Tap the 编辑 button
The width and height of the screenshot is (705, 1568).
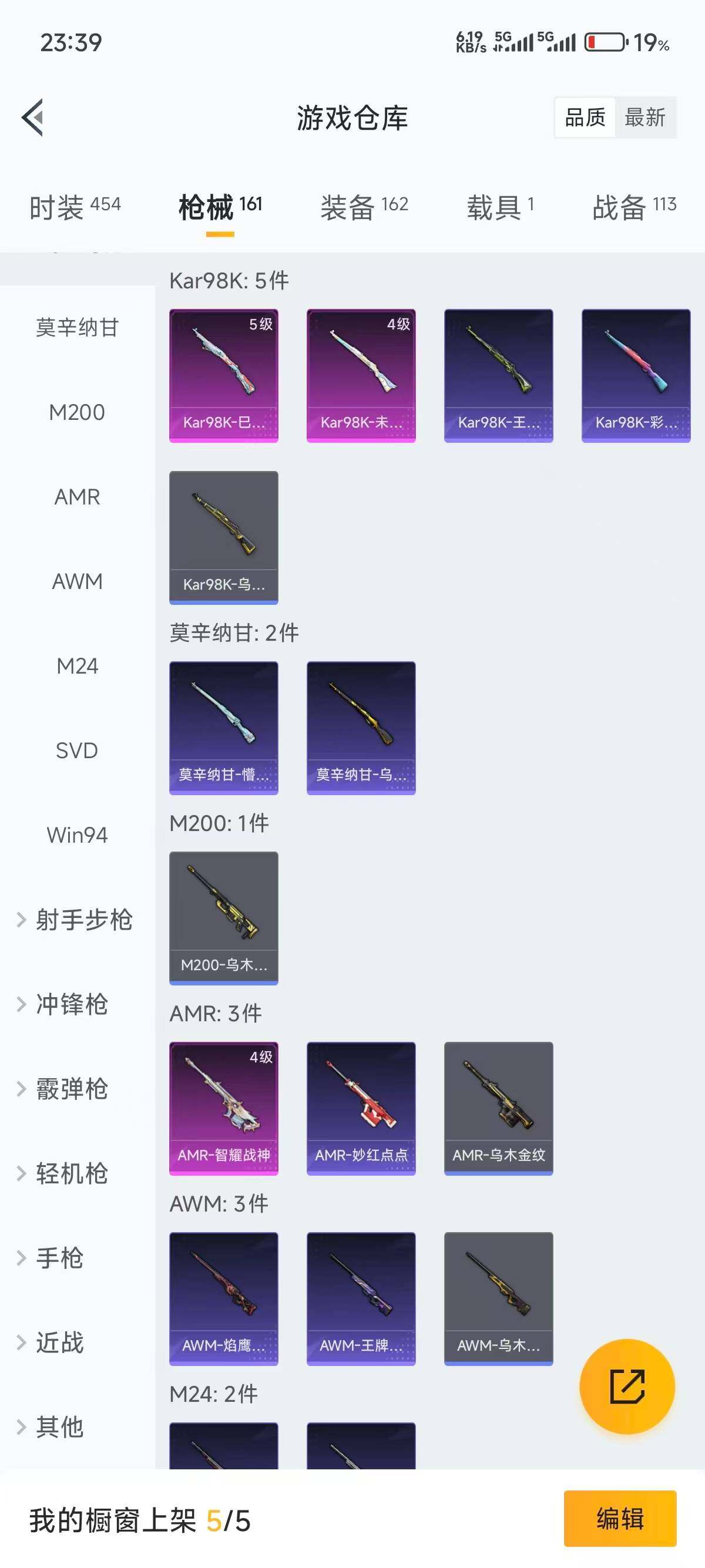pos(620,1518)
